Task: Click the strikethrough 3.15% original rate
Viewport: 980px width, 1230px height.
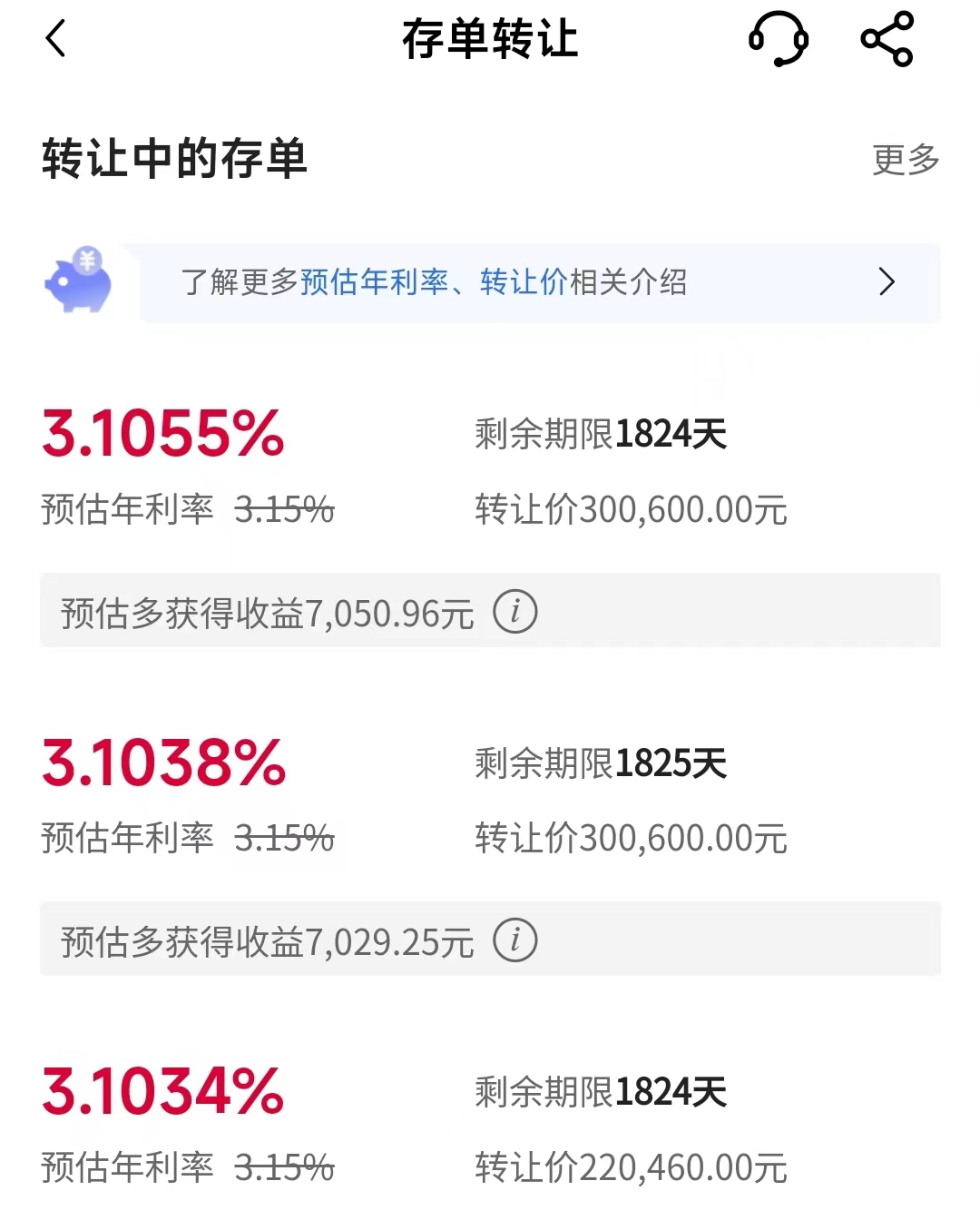Action: 284,509
